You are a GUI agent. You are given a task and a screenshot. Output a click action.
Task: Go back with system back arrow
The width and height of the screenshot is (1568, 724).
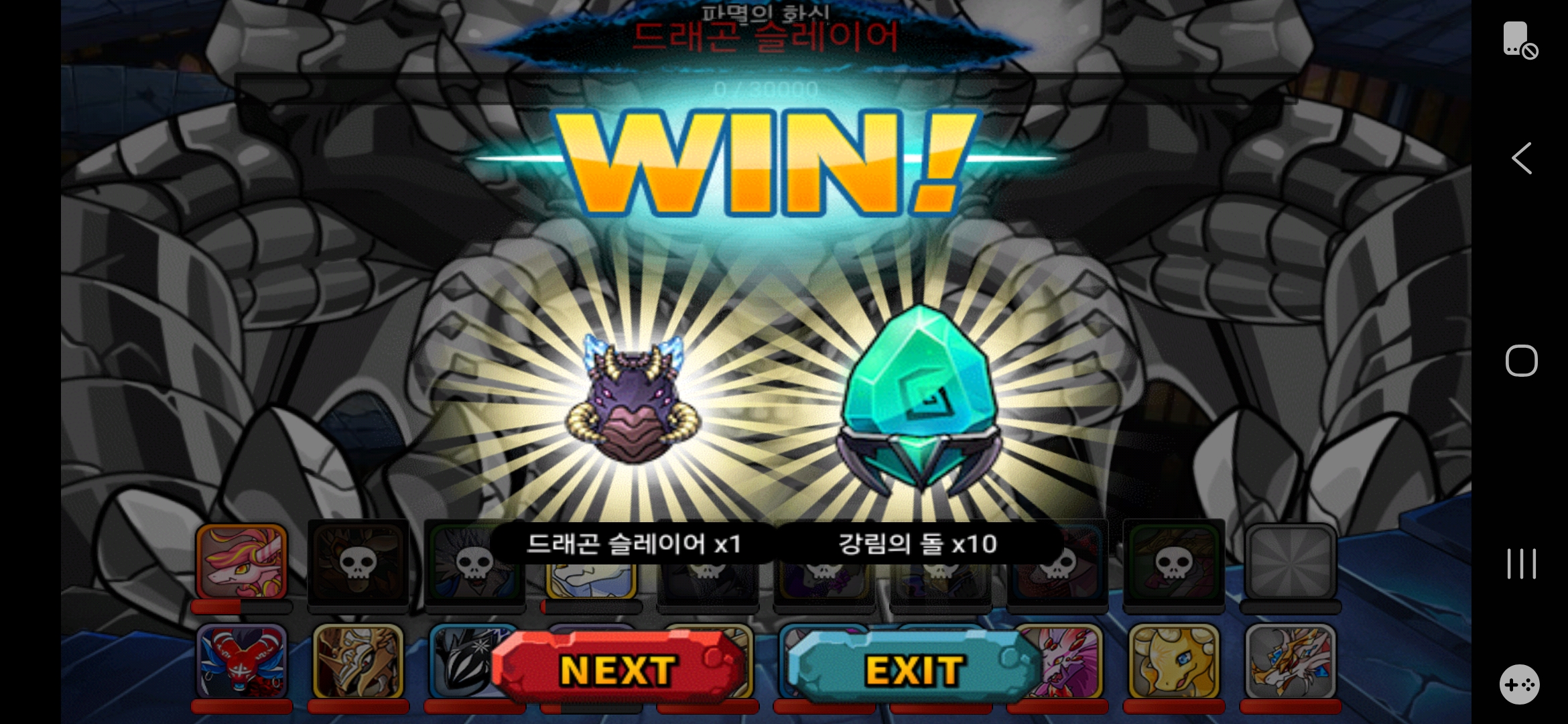[x=1521, y=158]
